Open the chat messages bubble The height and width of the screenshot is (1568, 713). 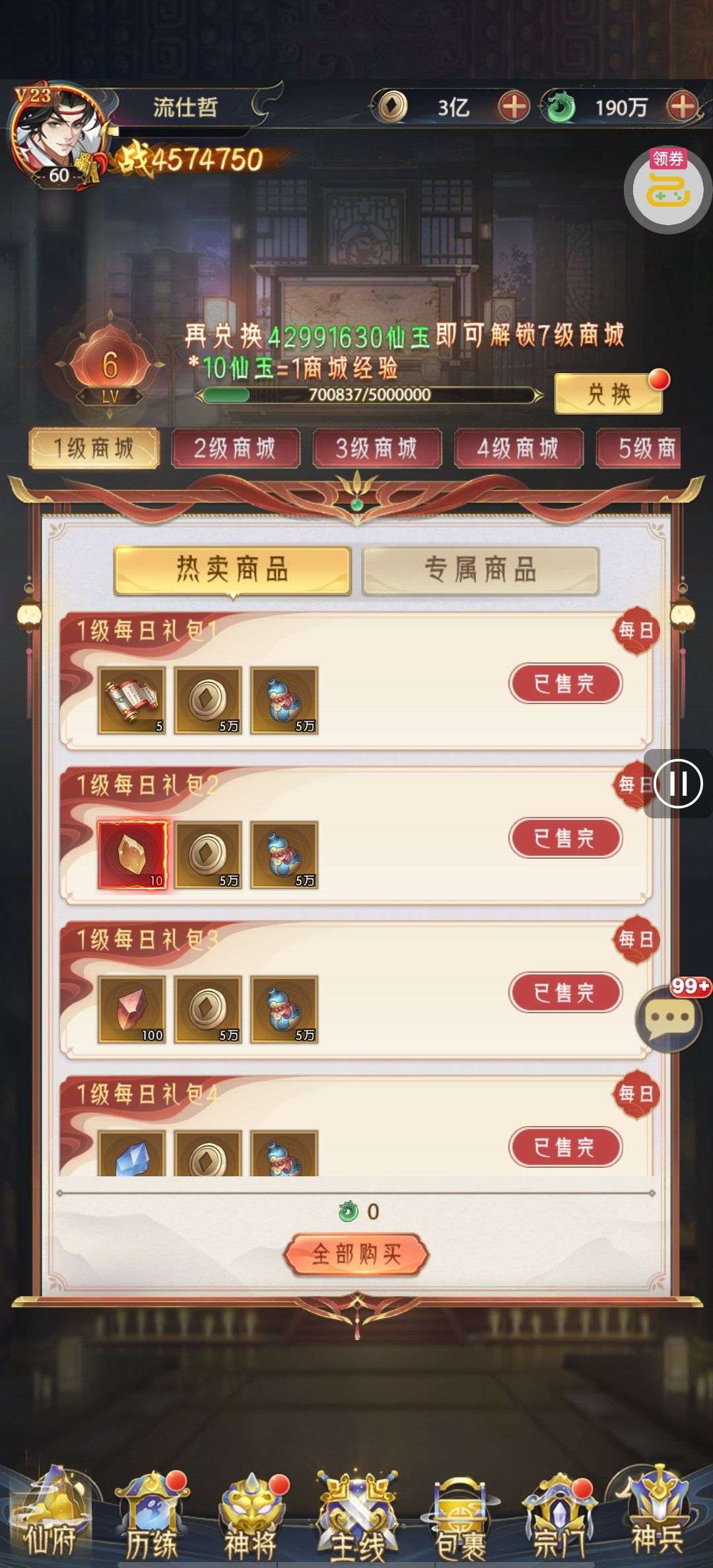tap(669, 1018)
